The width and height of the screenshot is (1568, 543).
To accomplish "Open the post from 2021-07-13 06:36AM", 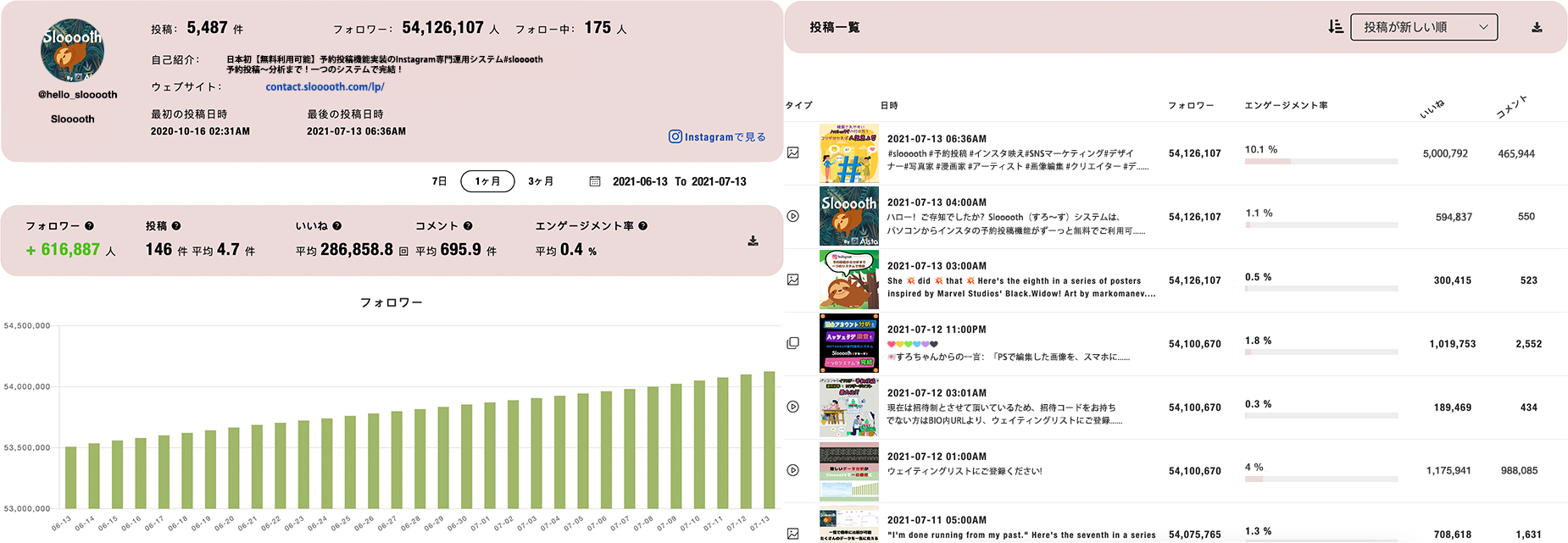I will point(849,153).
